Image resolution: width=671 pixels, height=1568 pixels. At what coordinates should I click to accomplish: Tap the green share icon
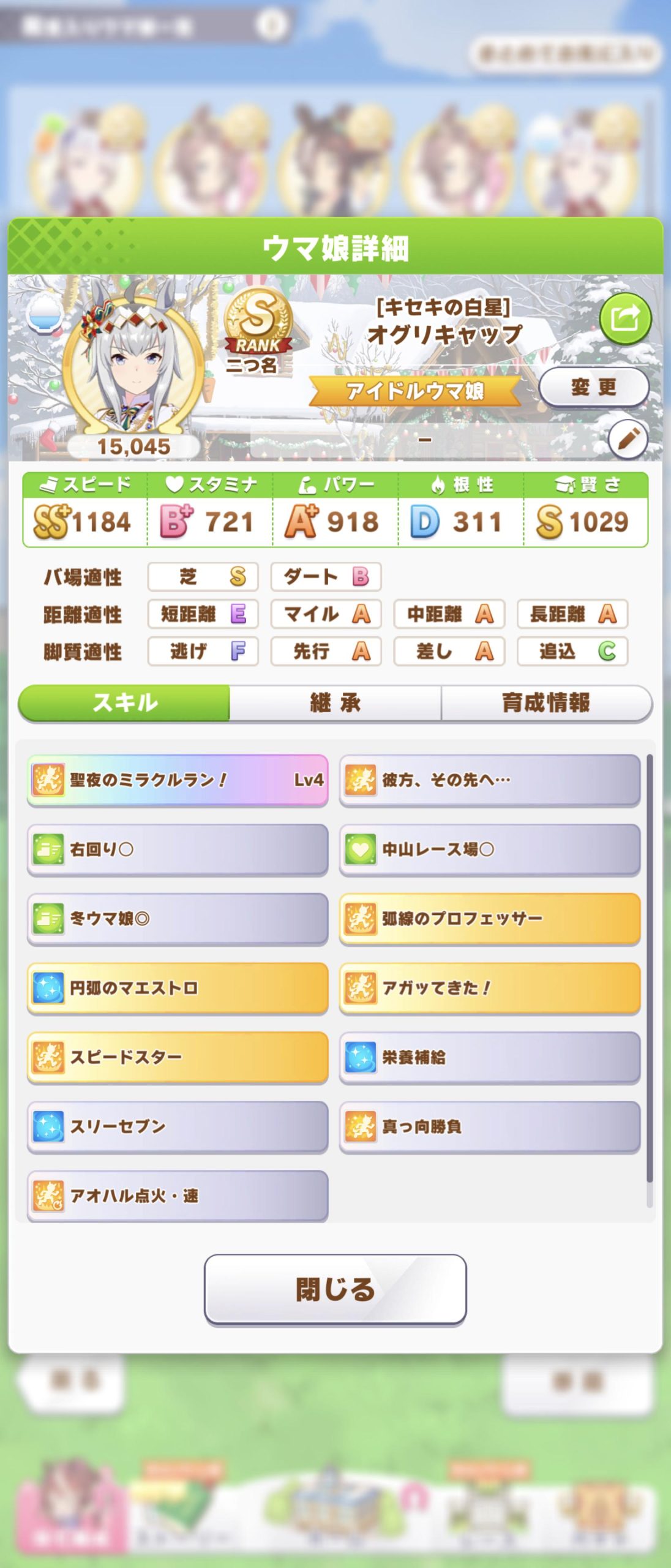[625, 318]
